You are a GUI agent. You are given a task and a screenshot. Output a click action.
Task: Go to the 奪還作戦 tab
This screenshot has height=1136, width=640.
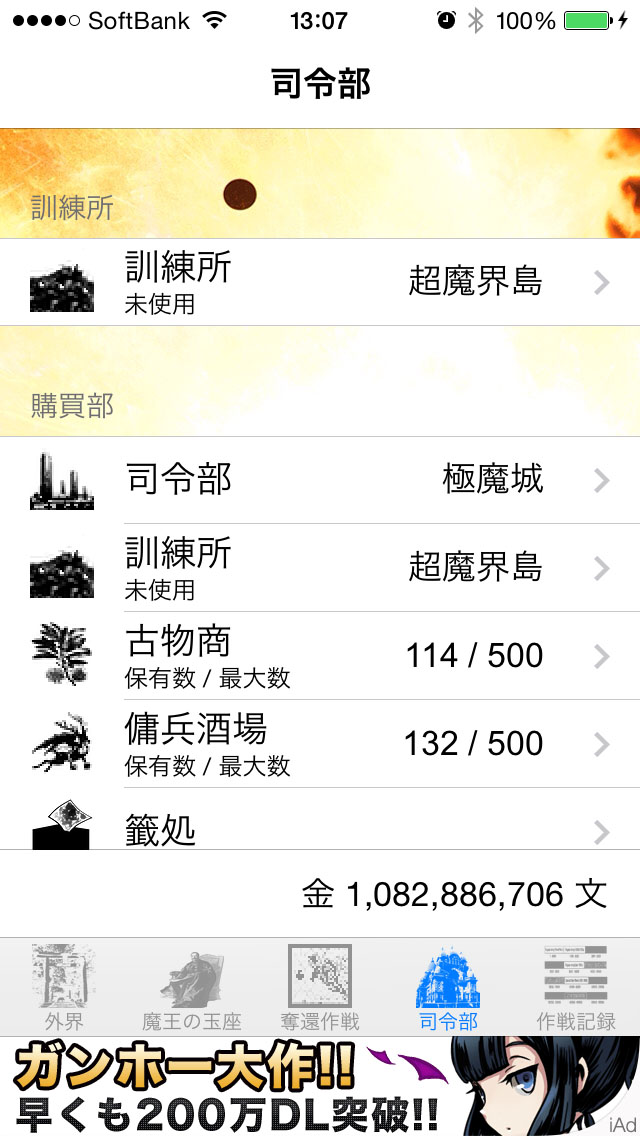[x=320, y=987]
